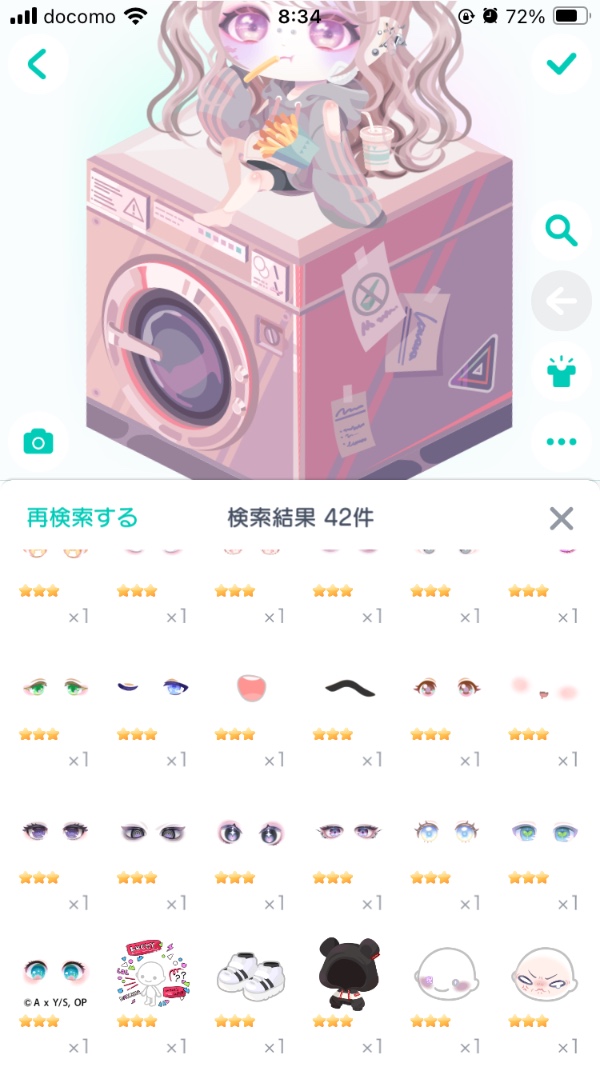Select the pink blush cheeks item

[542, 688]
